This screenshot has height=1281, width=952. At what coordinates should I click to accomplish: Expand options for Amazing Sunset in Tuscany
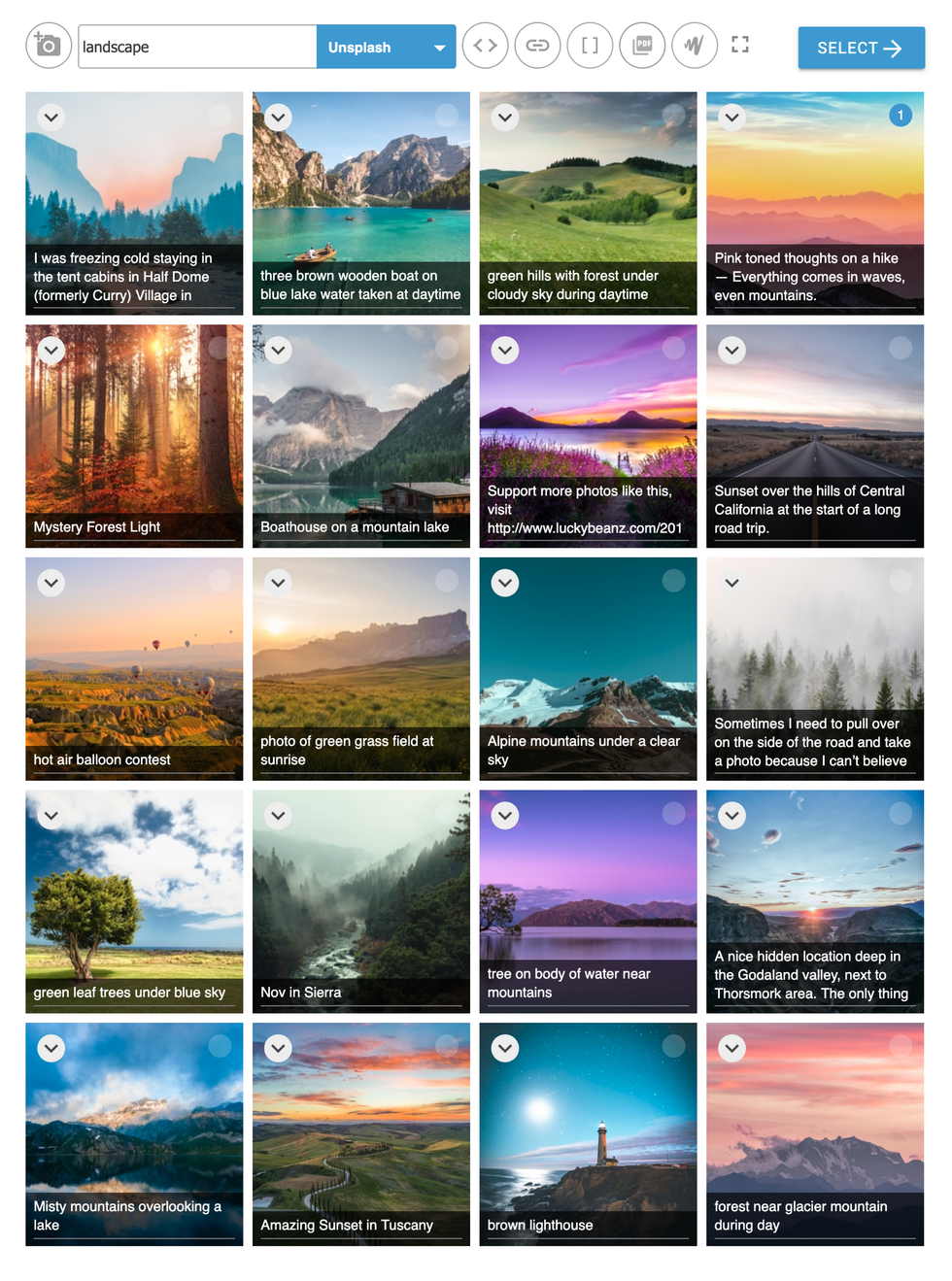point(279,1048)
